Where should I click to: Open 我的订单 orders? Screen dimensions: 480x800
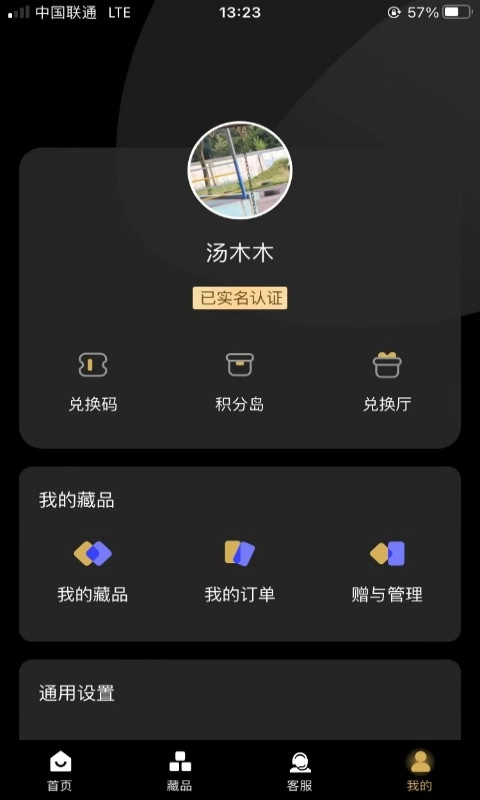pyautogui.click(x=240, y=572)
